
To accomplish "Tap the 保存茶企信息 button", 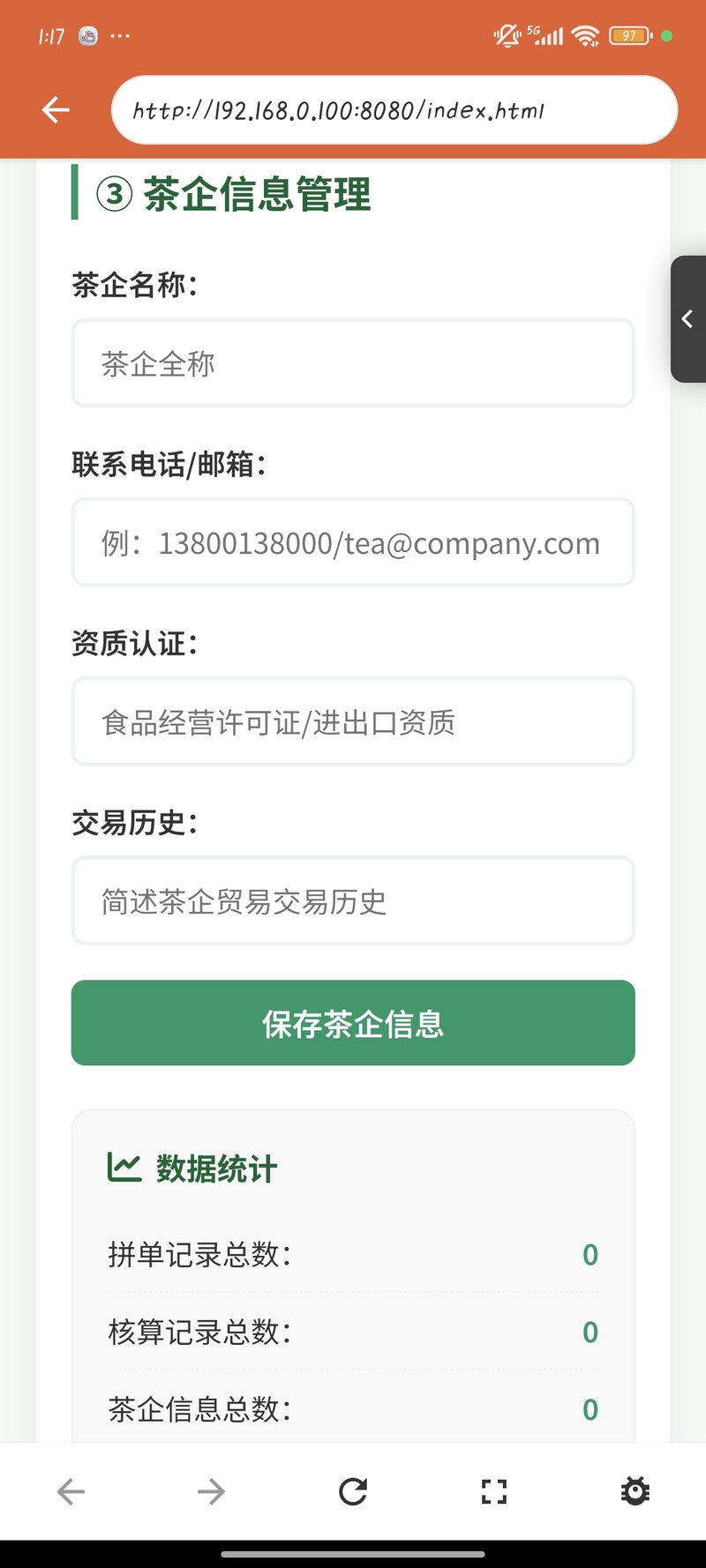I will pos(353,1023).
